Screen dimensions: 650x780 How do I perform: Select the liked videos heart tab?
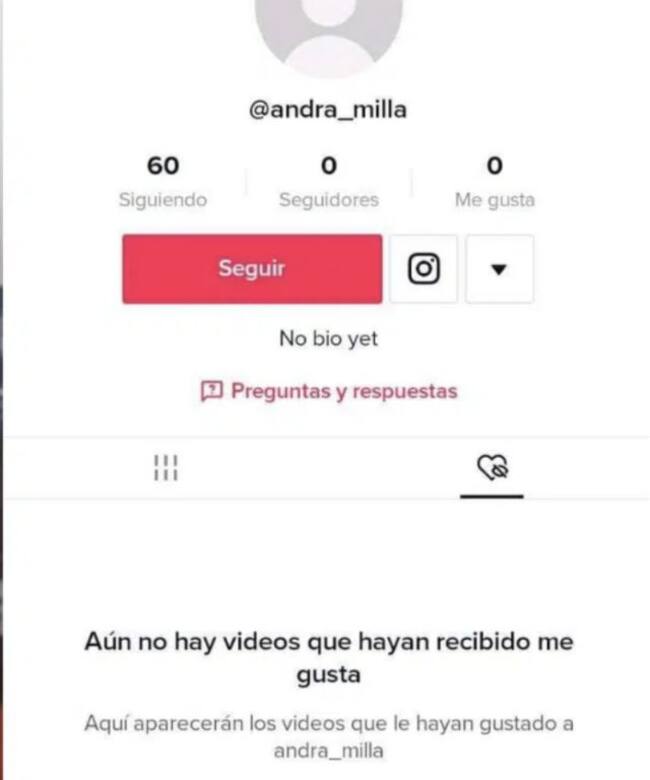493,467
